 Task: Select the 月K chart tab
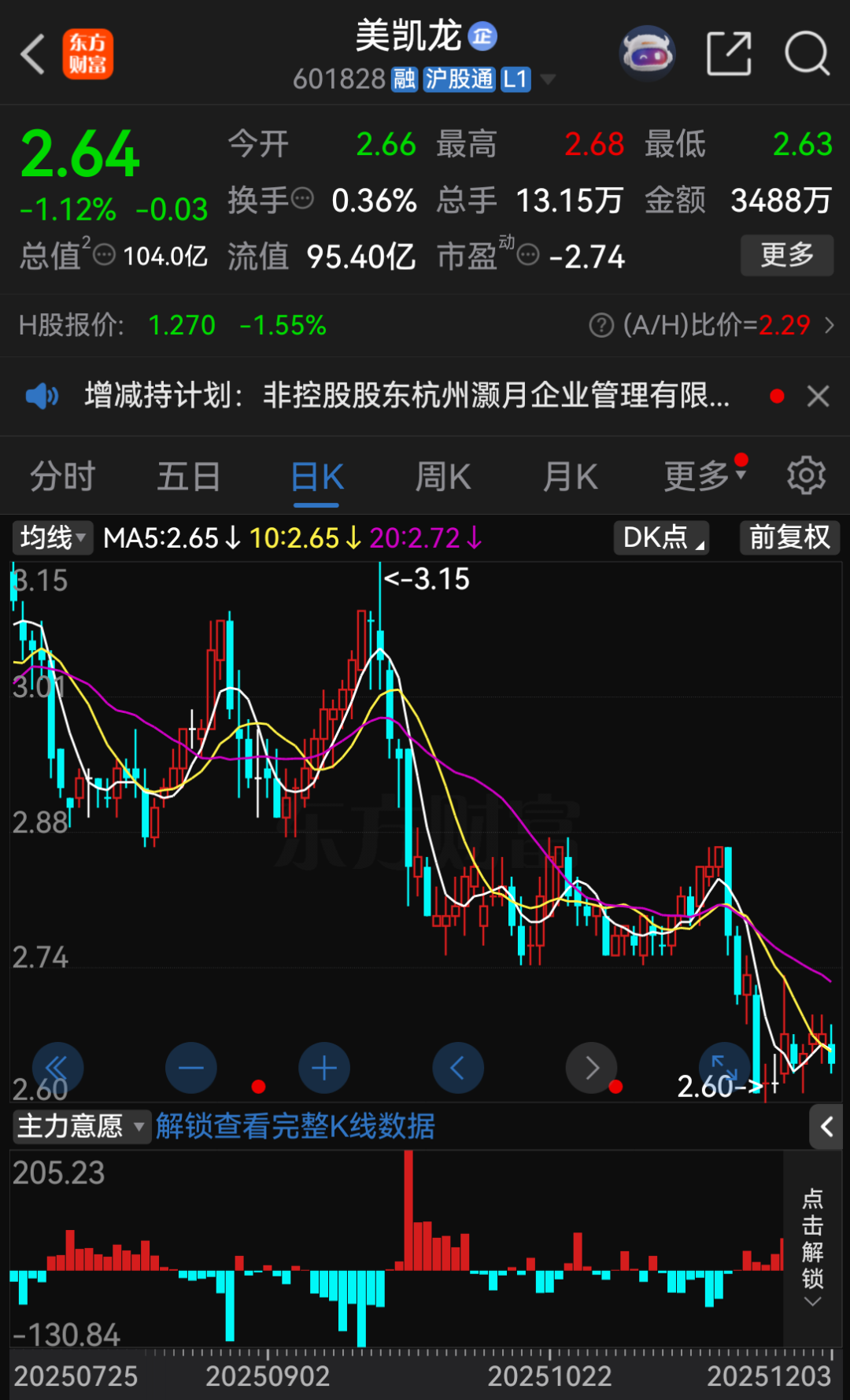click(570, 477)
